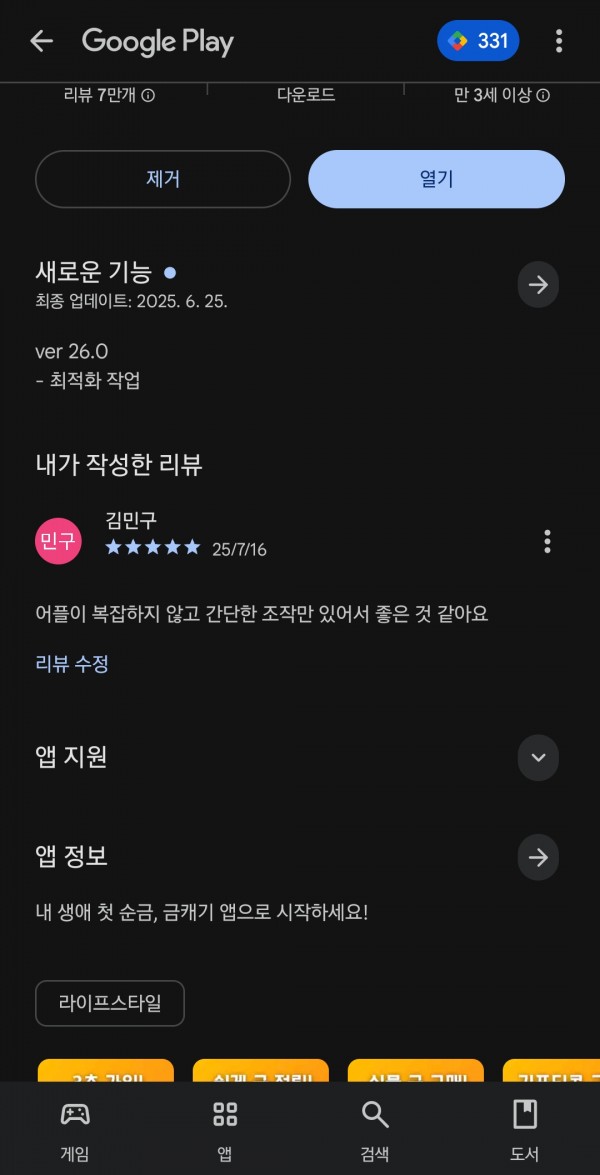
Task: Tap the info icon beside 만 3세 이상
Action: tap(544, 96)
